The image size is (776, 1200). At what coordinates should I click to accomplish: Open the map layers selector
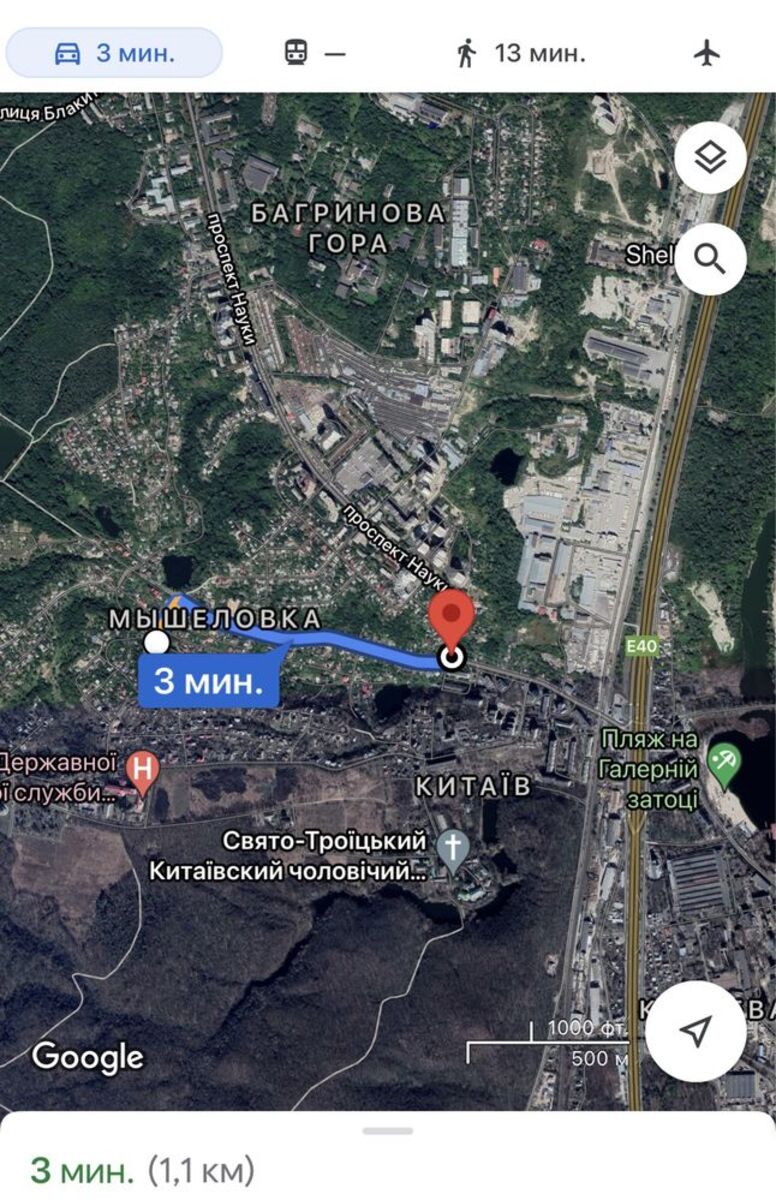(710, 158)
